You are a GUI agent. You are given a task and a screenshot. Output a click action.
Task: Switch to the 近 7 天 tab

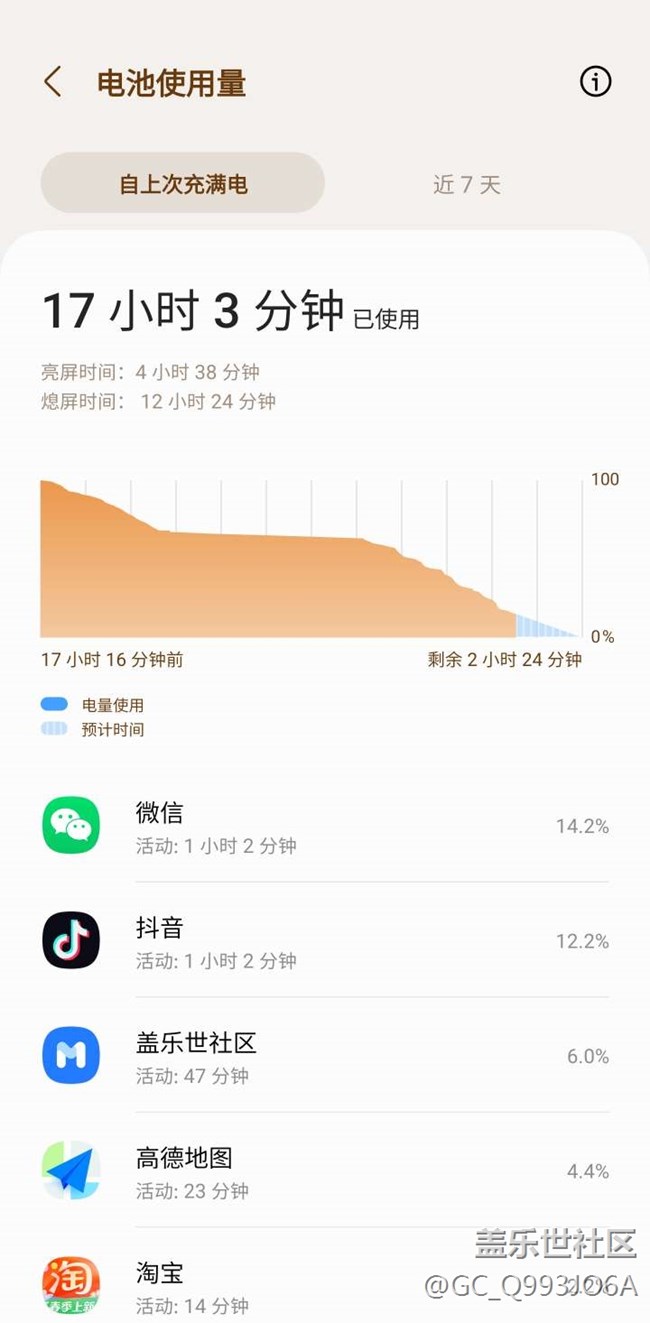(x=466, y=184)
